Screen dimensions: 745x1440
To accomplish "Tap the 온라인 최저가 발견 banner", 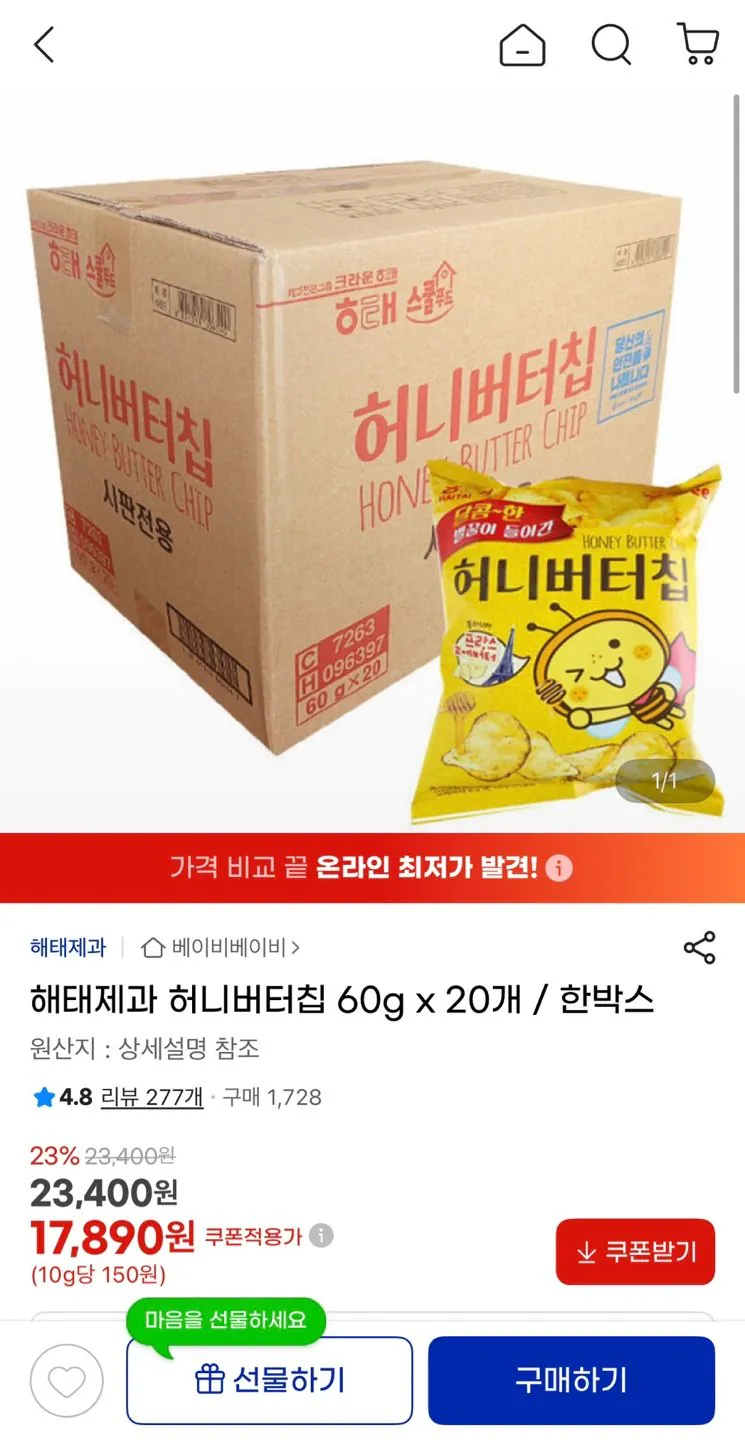I will click(372, 869).
